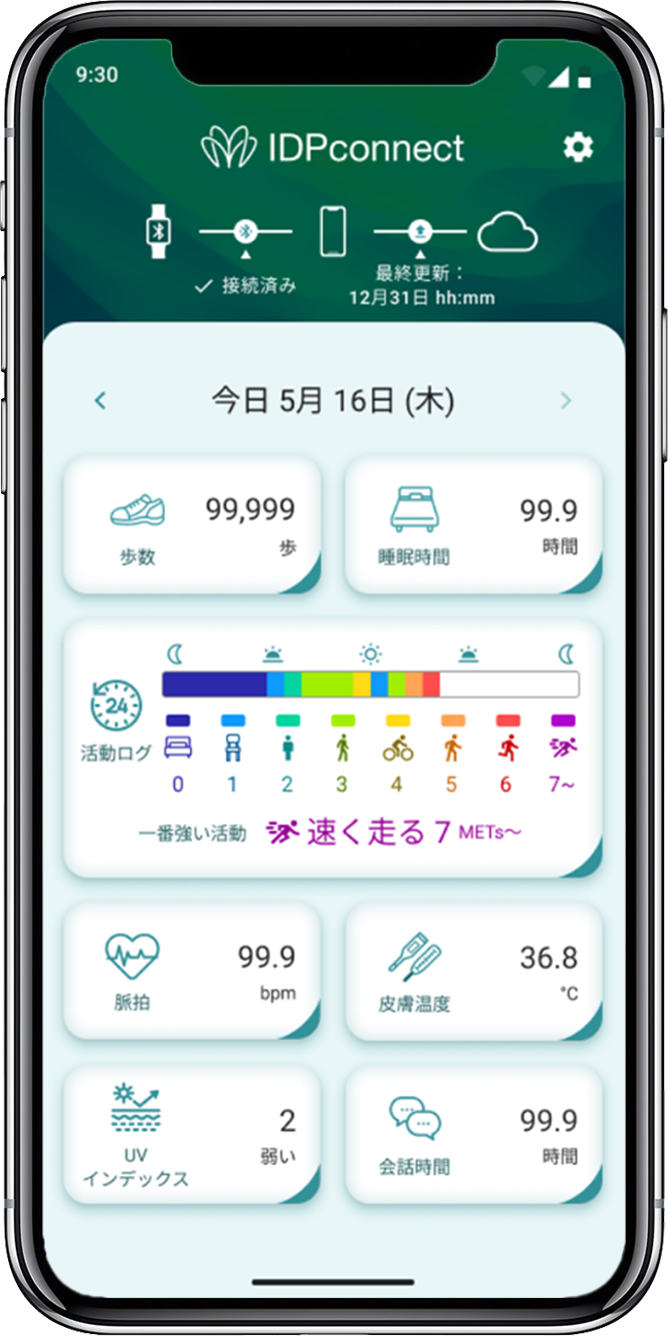Image resolution: width=668 pixels, height=1336 pixels.
Task: Open the 会話時間 conversation time card
Action: (474, 1134)
